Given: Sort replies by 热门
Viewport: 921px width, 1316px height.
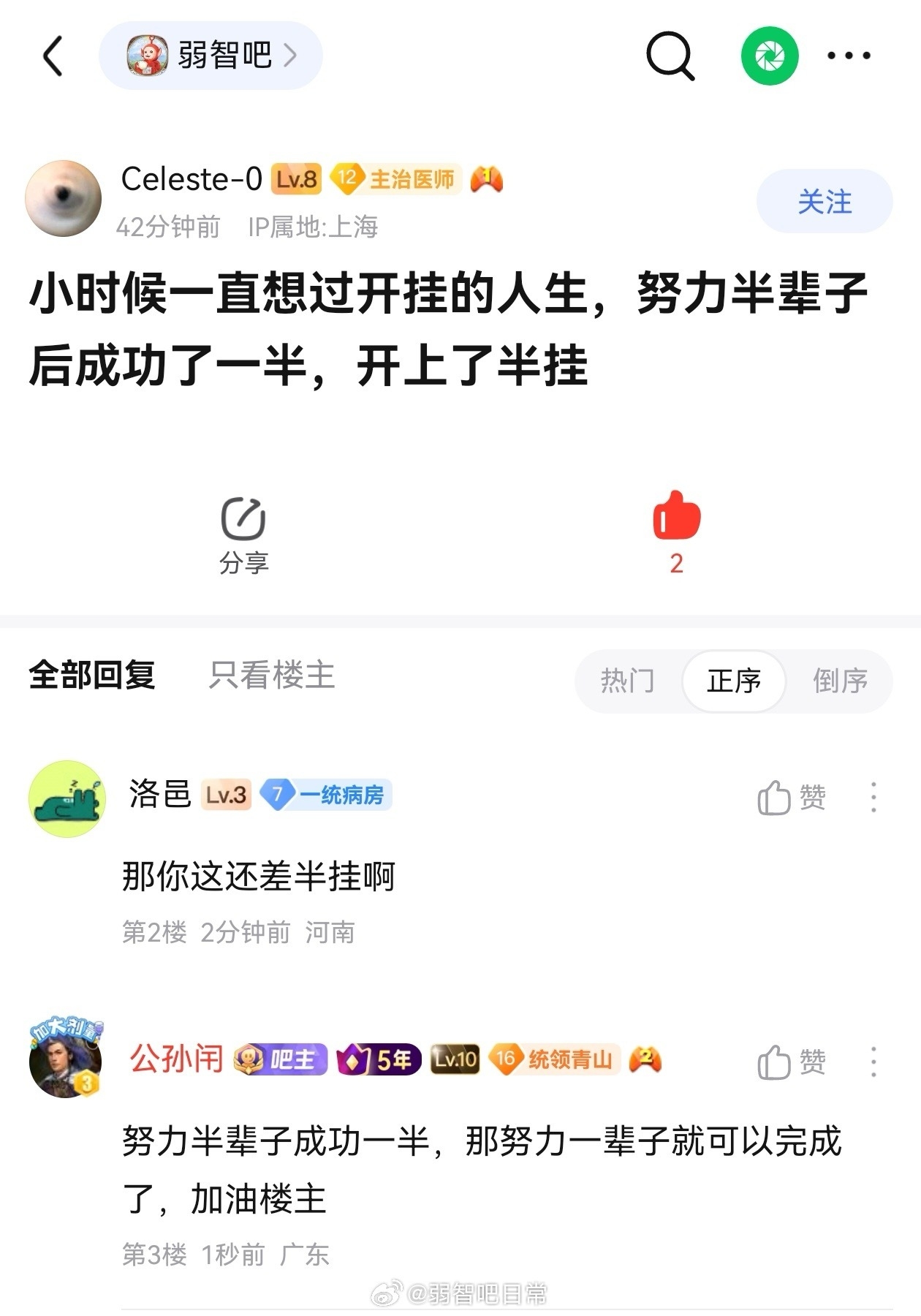Looking at the screenshot, I should pyautogui.click(x=627, y=681).
